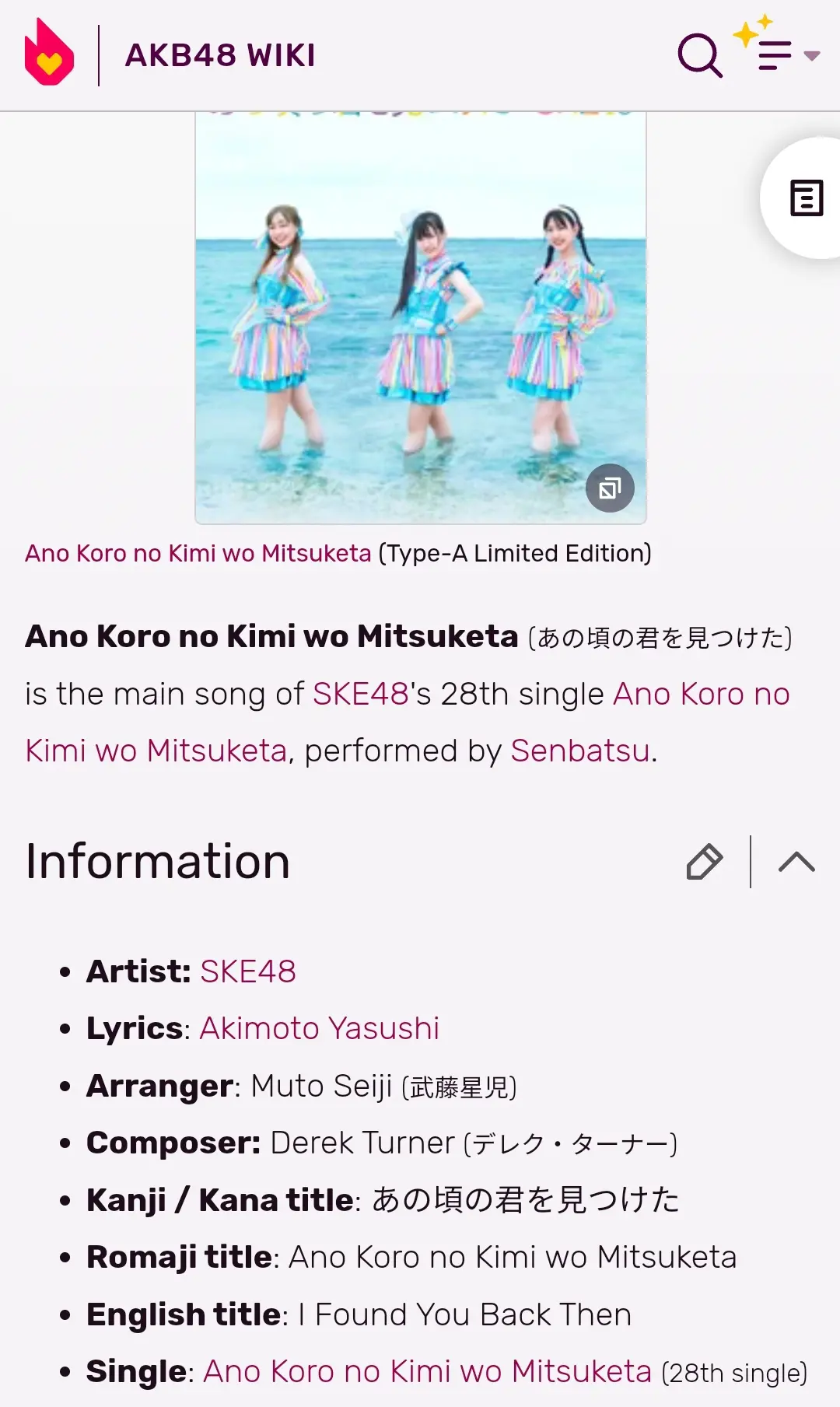
Task: Collapse the Information section
Action: click(796, 862)
